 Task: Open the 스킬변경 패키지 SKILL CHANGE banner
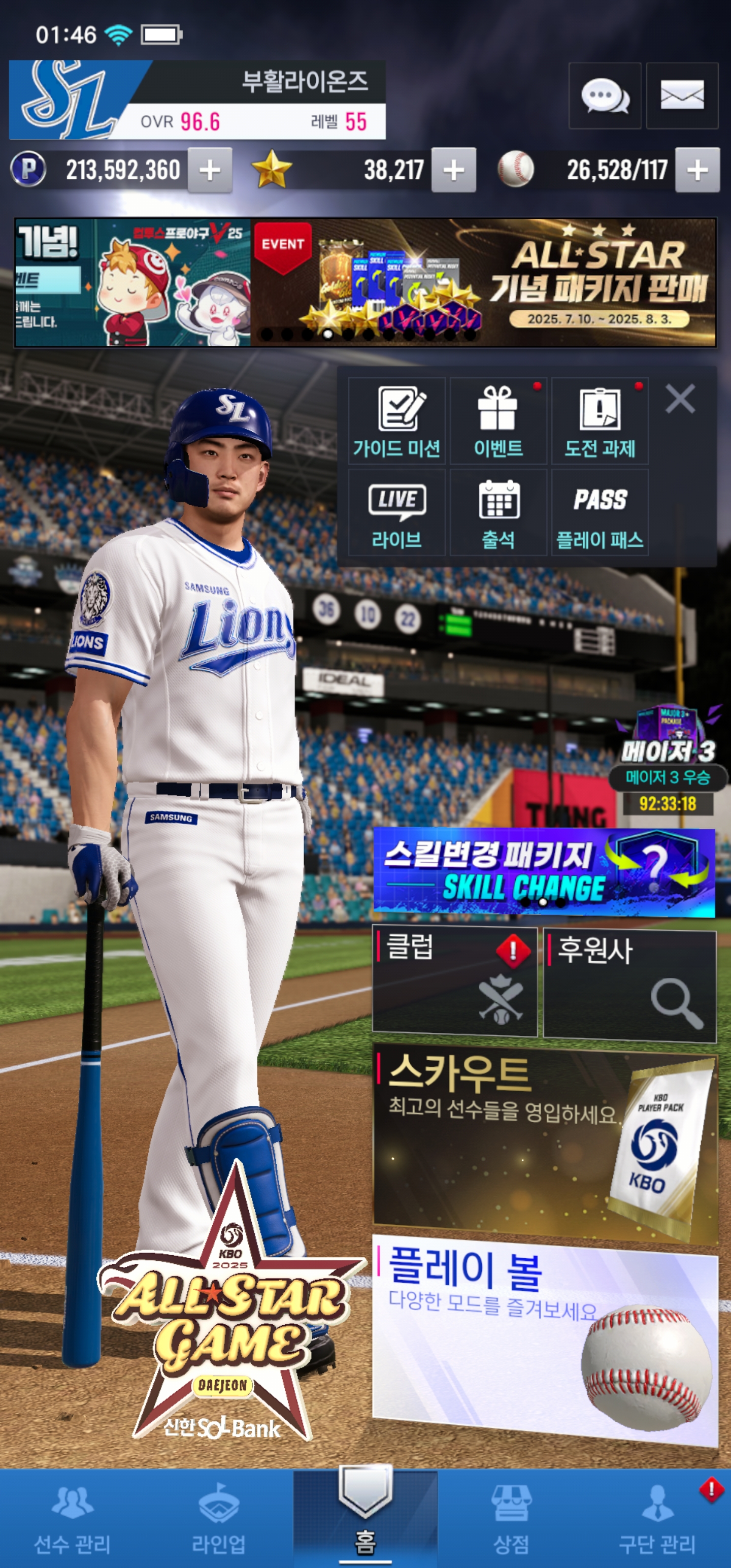pos(544,872)
